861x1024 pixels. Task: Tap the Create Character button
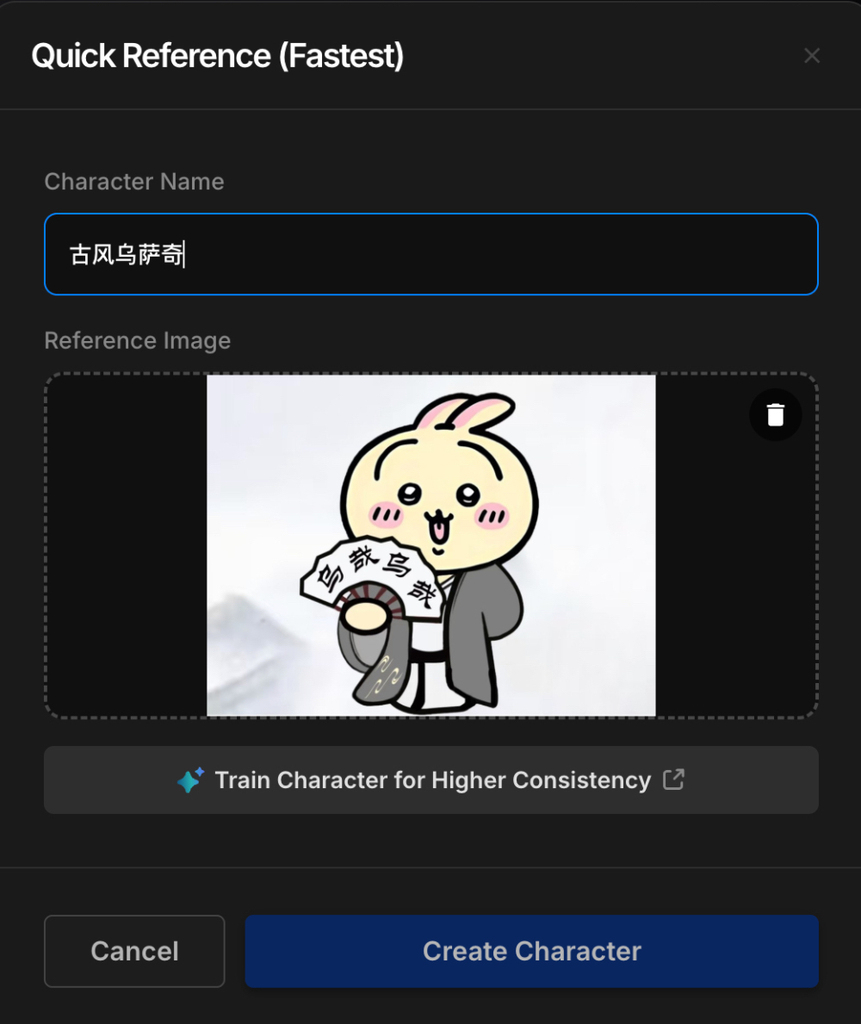pos(531,951)
